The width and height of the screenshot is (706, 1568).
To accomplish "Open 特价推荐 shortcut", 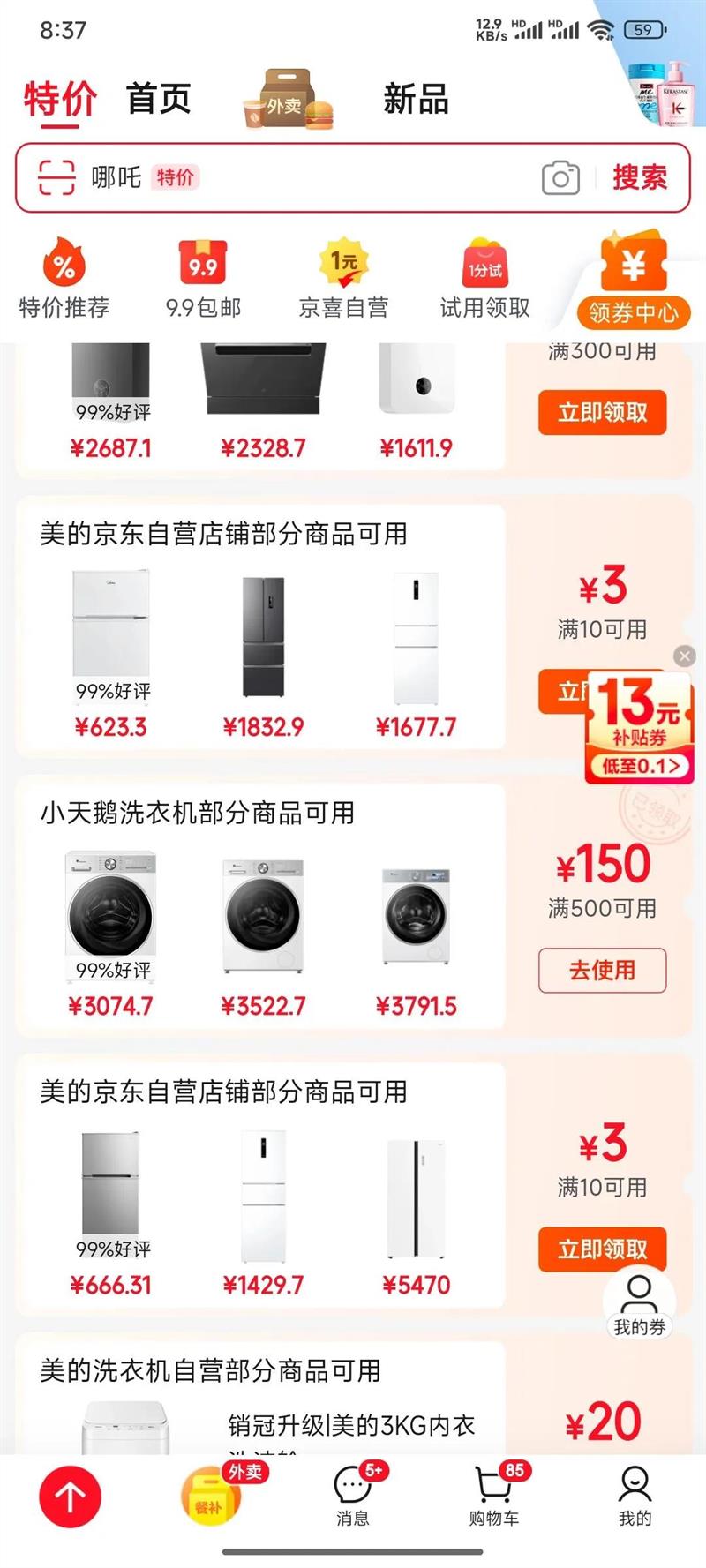I will 64,278.
